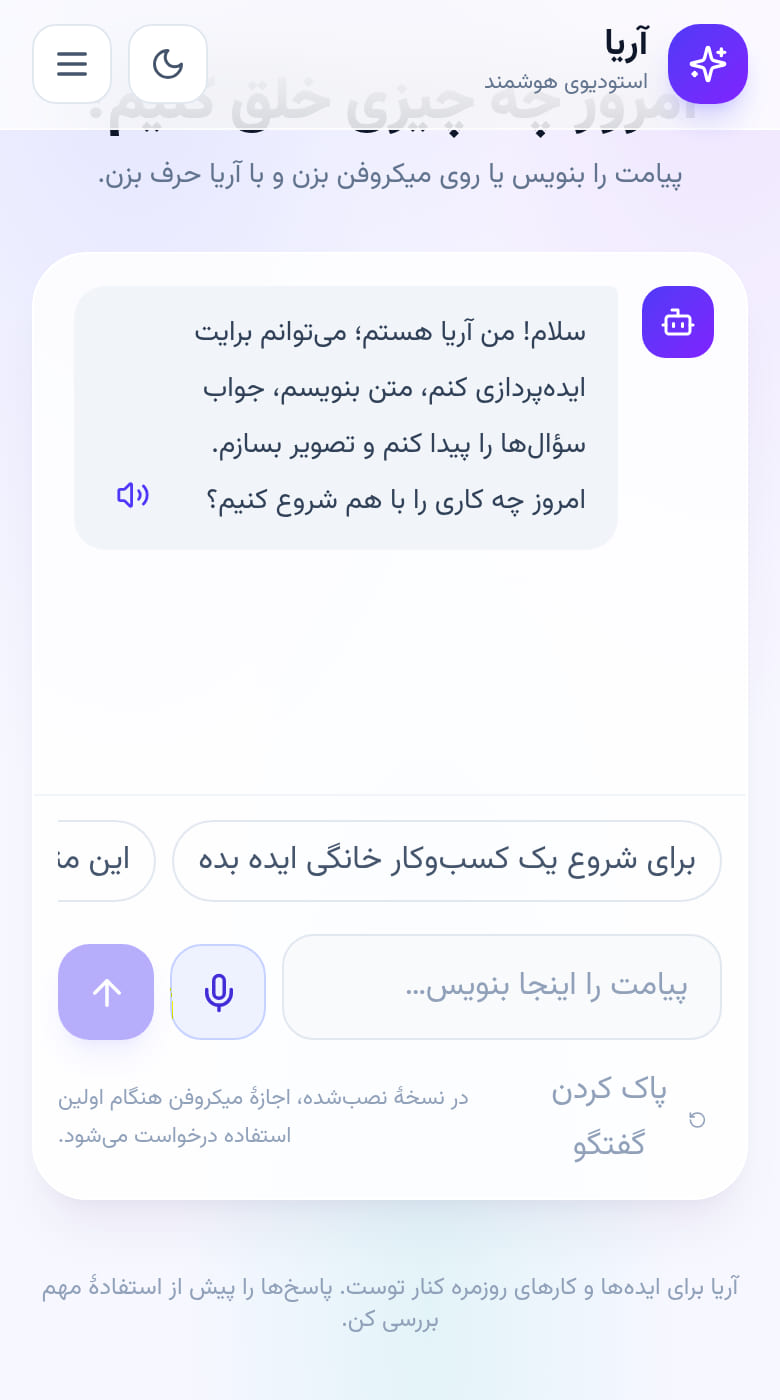Tap the آریا sparkle logo button
The image size is (780, 1400).
(708, 64)
